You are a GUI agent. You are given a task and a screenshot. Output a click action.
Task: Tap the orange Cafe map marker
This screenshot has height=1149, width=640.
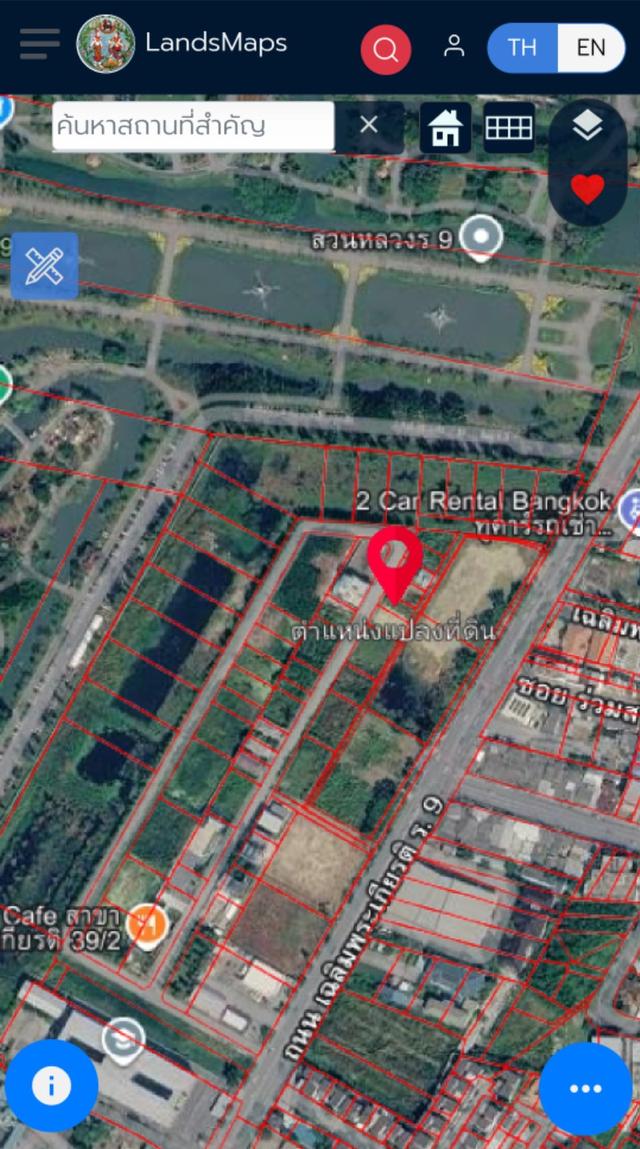147,922
